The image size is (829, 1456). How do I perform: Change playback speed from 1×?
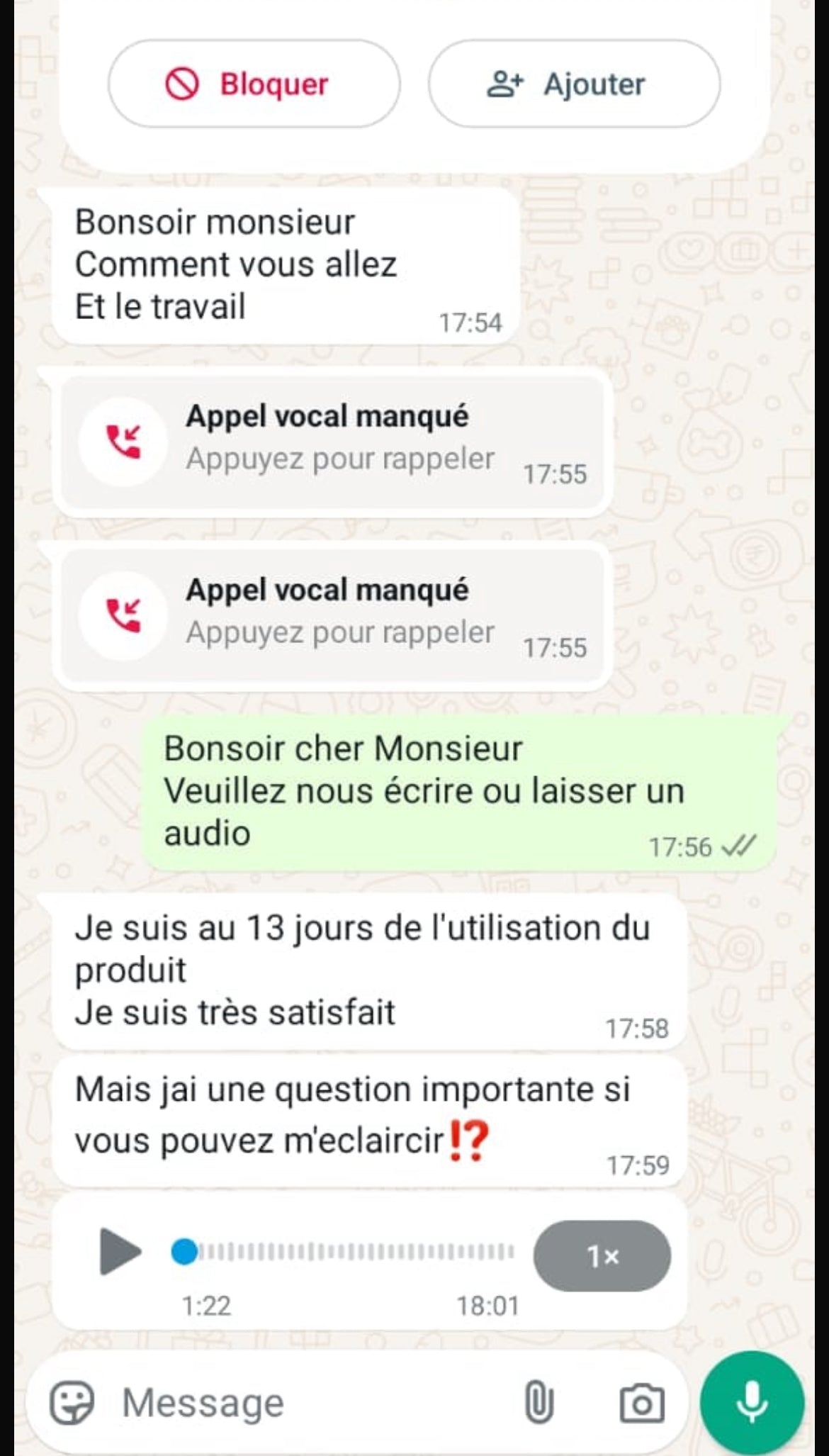[602, 1256]
